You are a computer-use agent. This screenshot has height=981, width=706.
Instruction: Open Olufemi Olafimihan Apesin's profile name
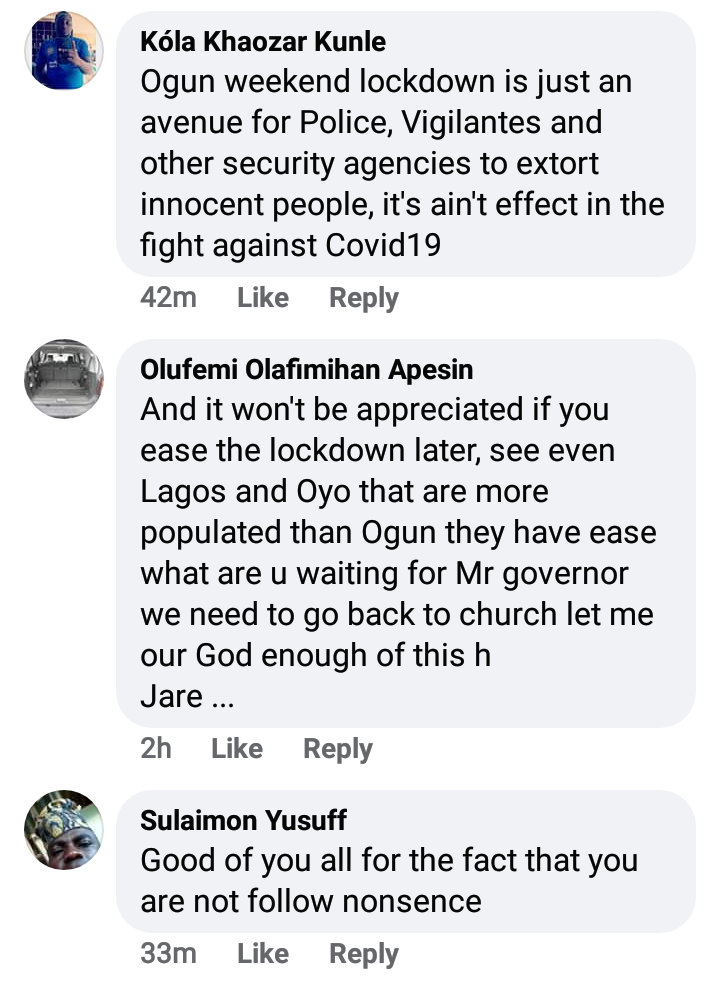tap(306, 370)
